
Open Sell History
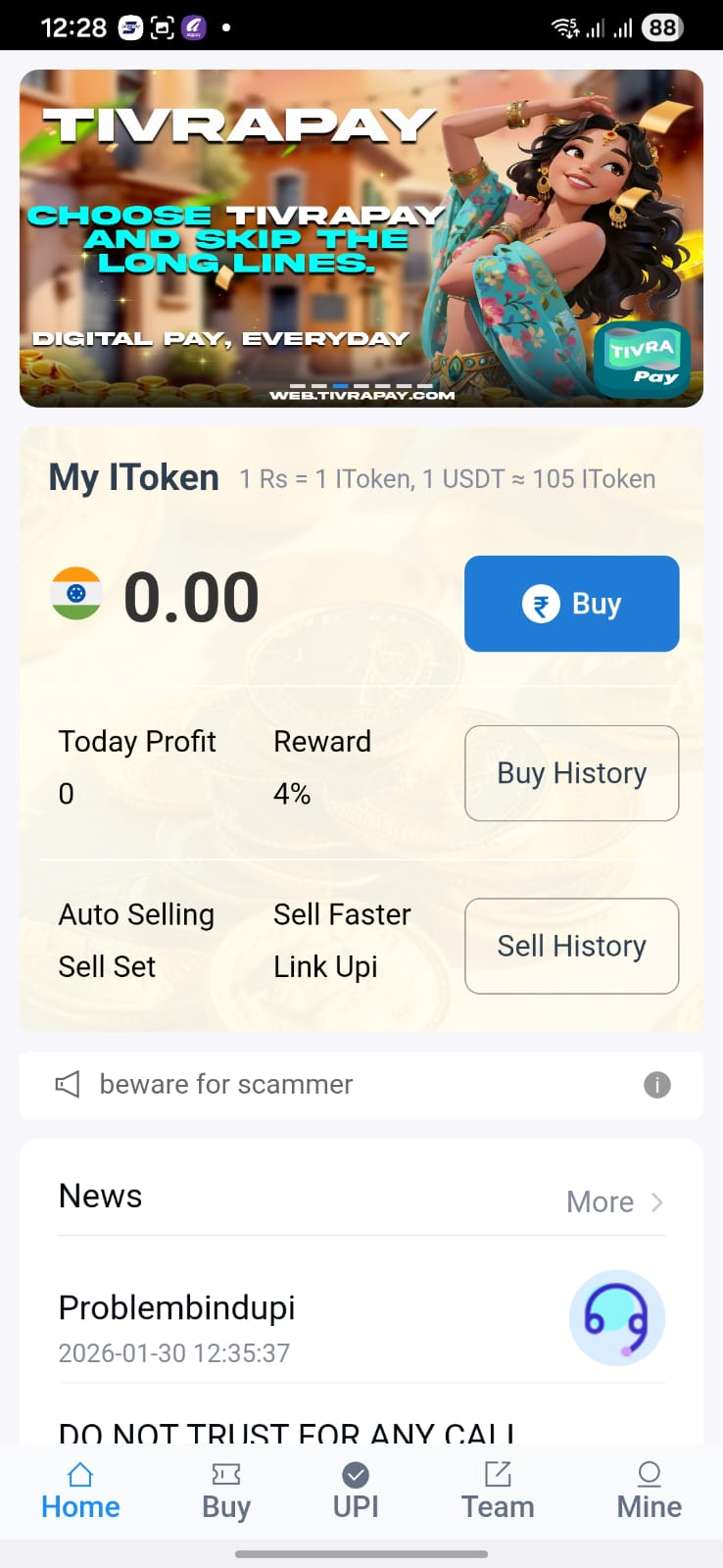pos(571,946)
